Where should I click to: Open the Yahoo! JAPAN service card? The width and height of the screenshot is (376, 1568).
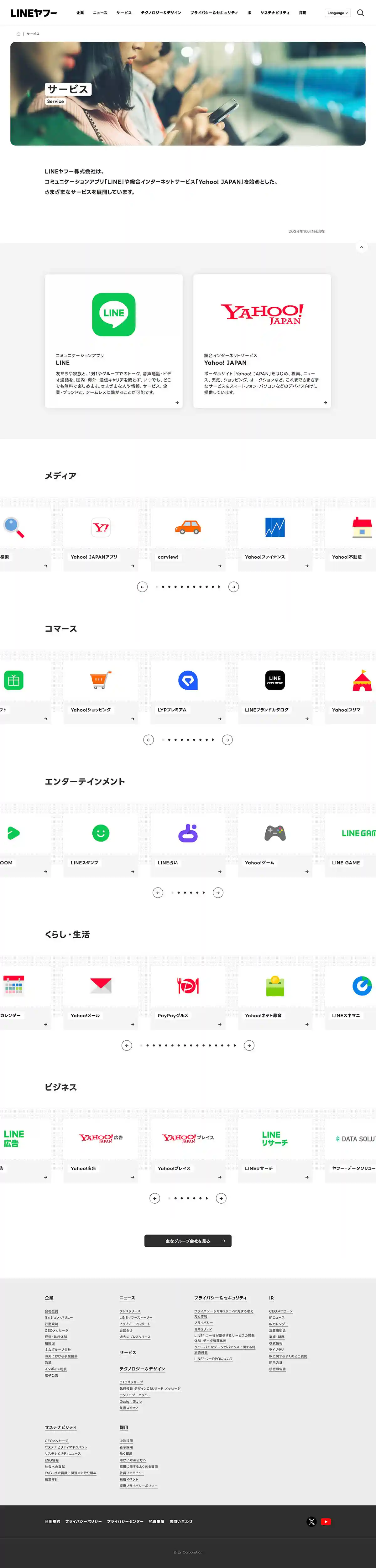pos(262,341)
